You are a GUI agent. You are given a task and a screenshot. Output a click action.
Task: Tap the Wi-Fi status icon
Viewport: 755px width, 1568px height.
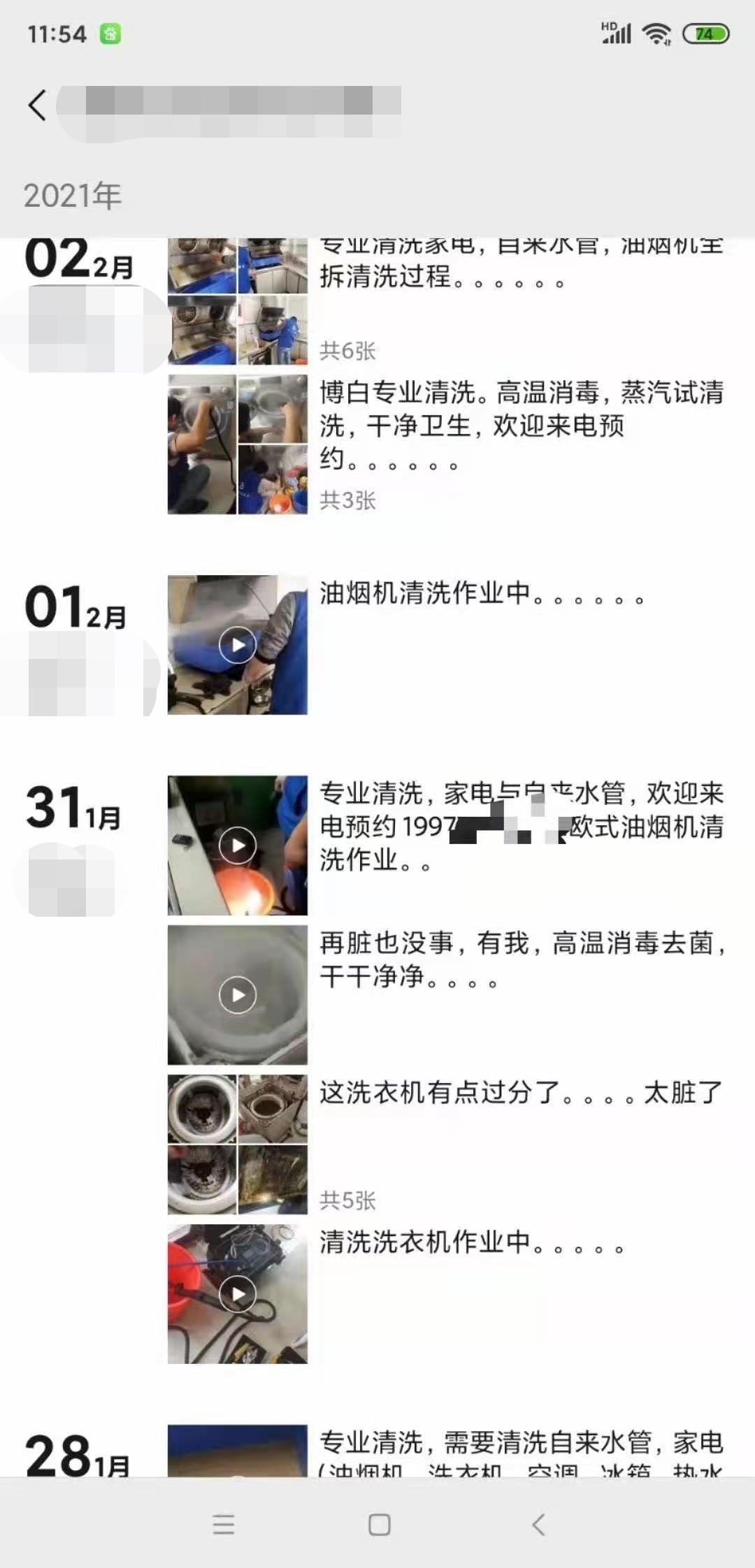point(654,33)
